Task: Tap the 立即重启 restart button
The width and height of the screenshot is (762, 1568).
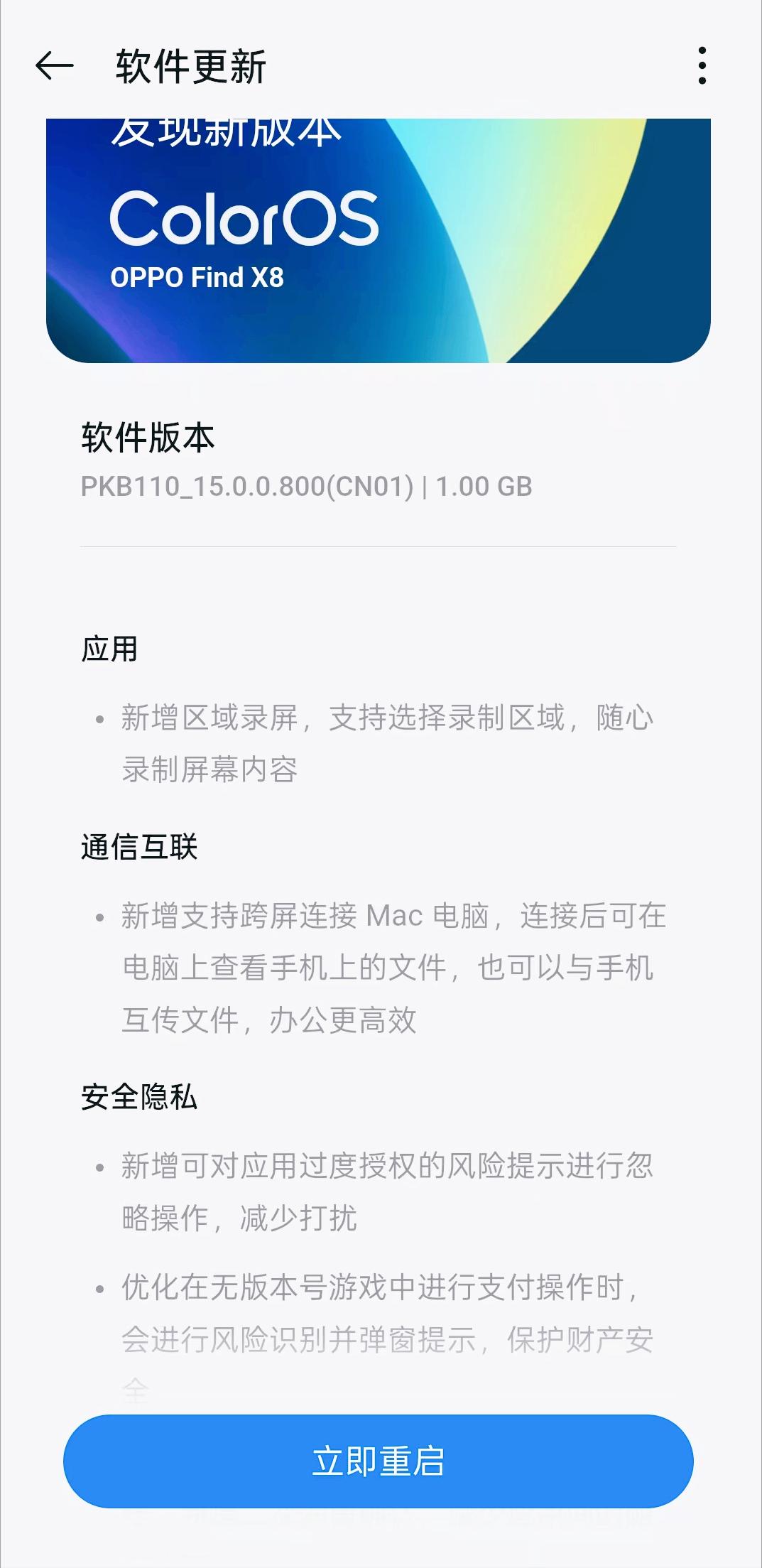Action: pyautogui.click(x=379, y=1461)
